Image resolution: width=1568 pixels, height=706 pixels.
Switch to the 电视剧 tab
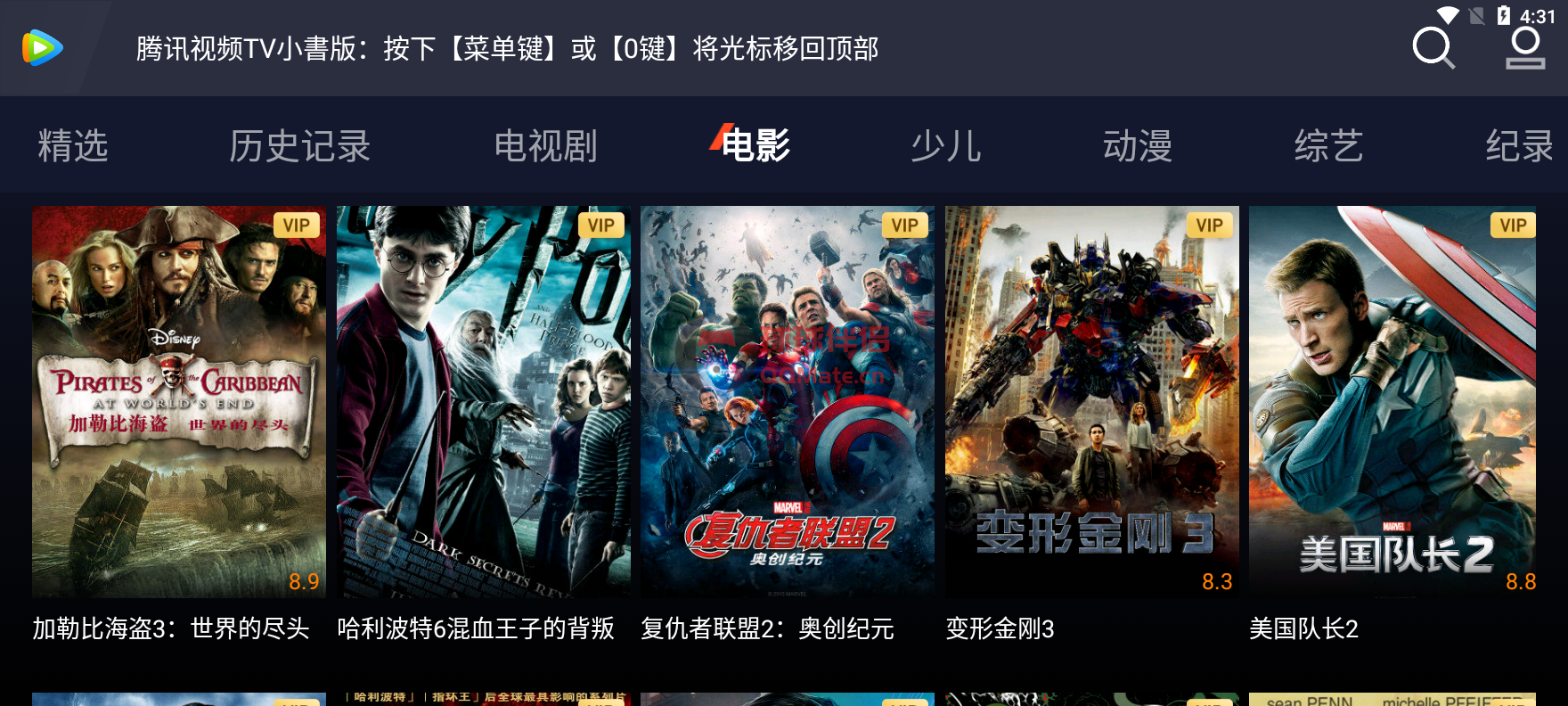pyautogui.click(x=545, y=146)
